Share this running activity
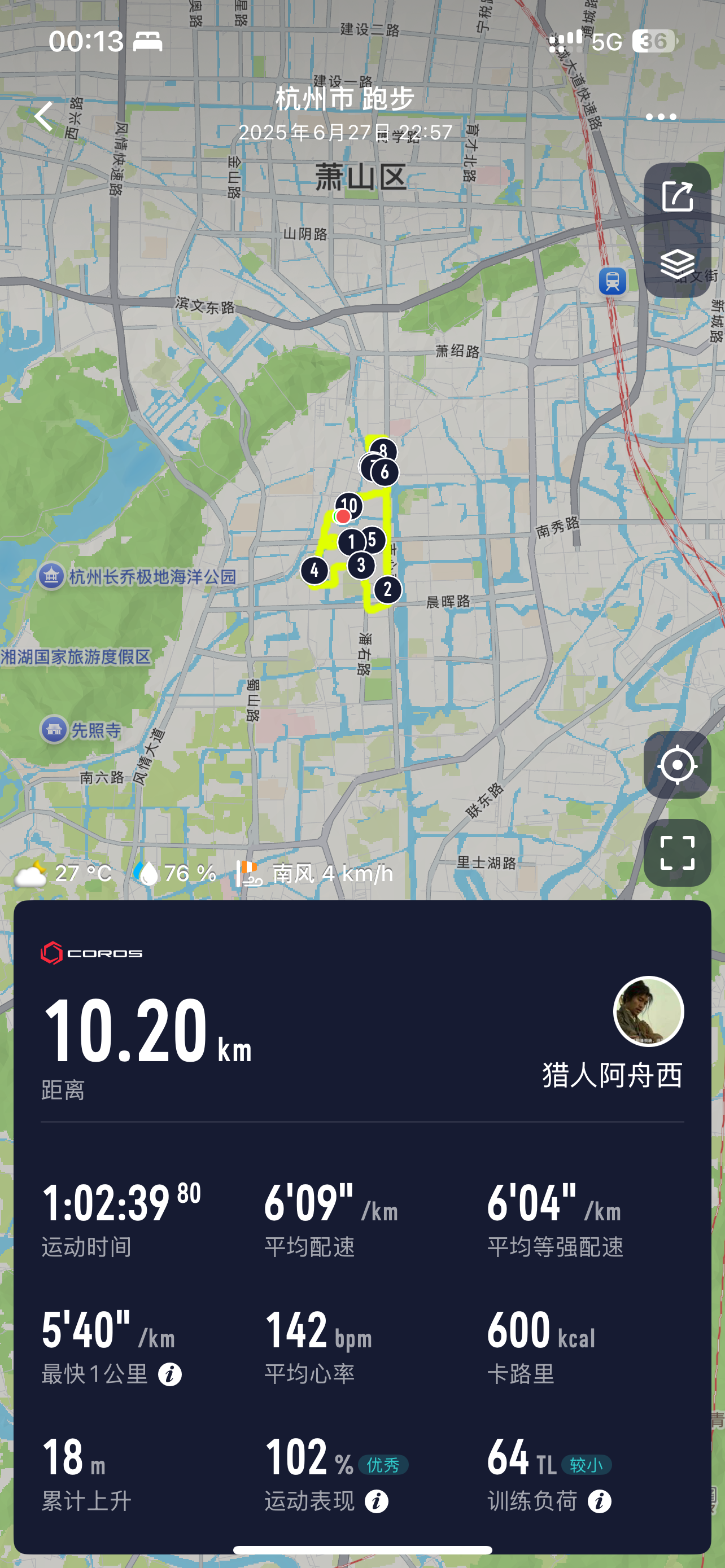 (x=677, y=196)
